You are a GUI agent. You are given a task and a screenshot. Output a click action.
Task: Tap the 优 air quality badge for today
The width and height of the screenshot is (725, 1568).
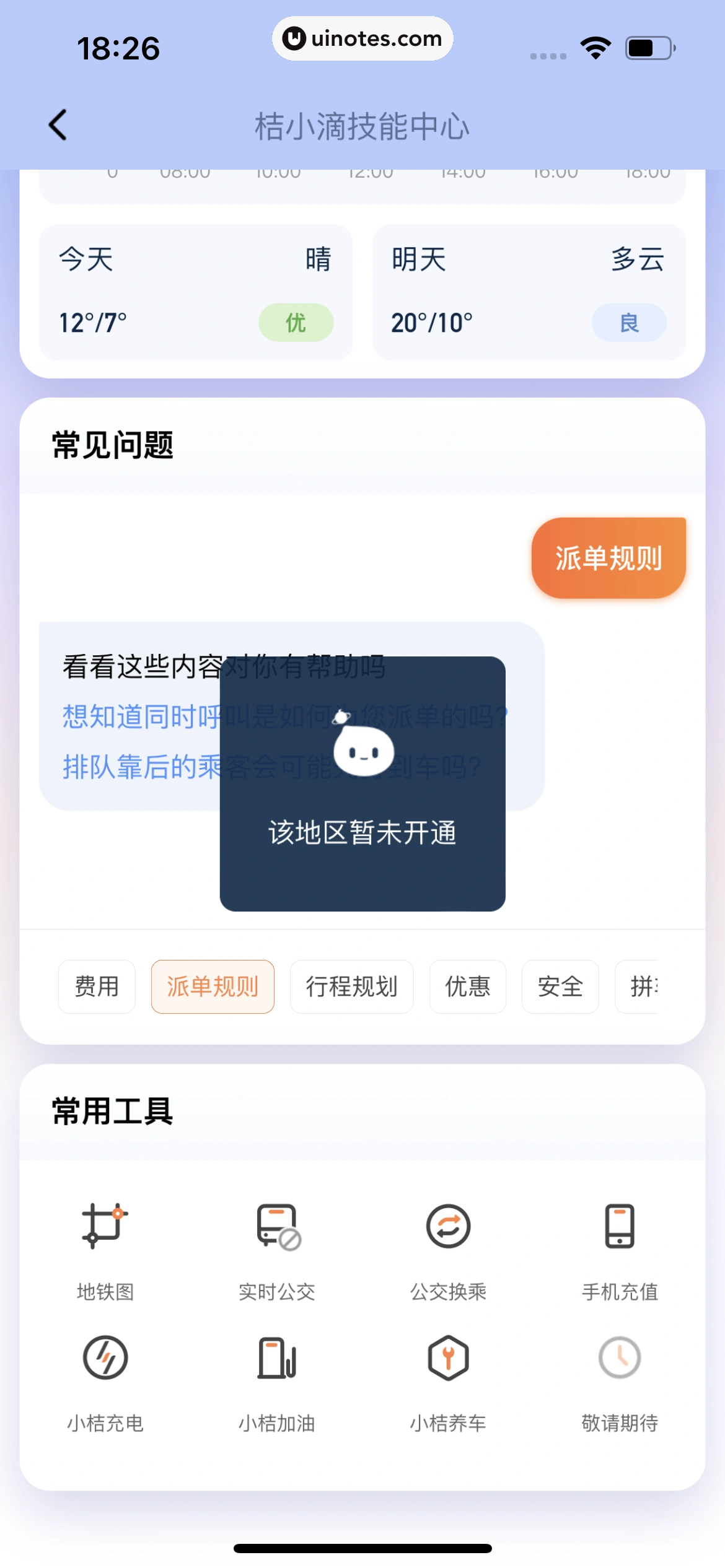[x=296, y=323]
